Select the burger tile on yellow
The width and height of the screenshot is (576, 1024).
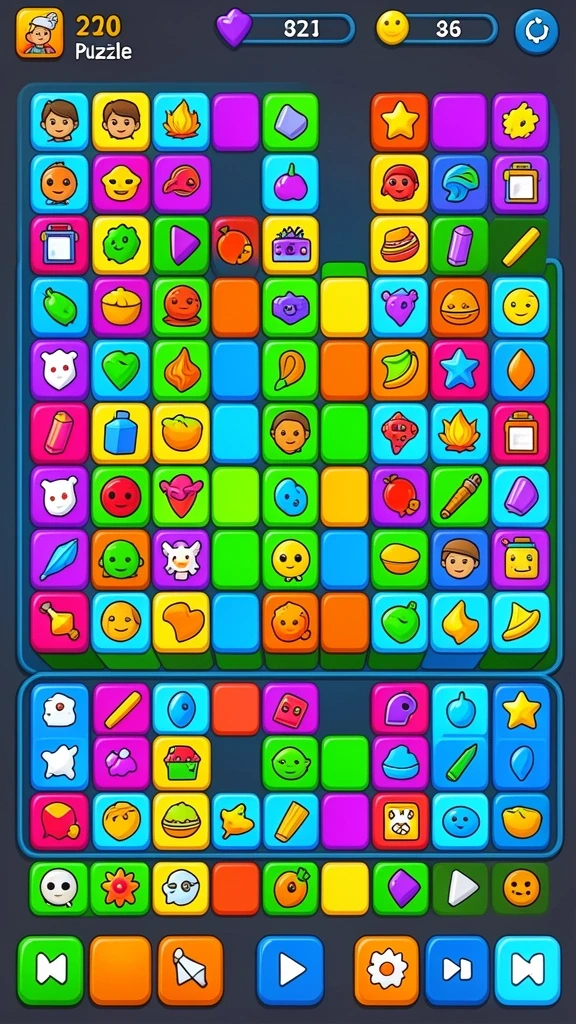[399, 245]
